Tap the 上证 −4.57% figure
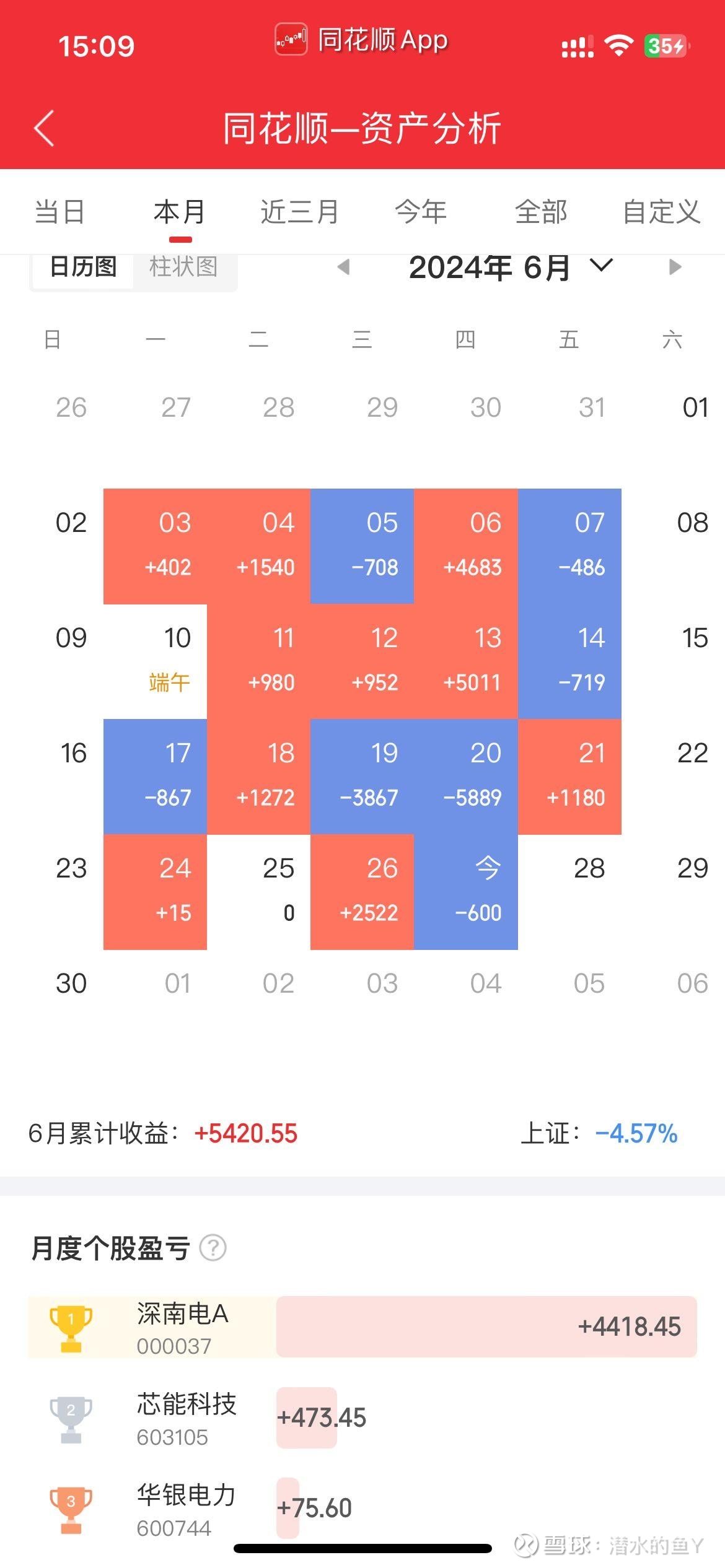This screenshot has height=1568, width=725. (599, 1130)
